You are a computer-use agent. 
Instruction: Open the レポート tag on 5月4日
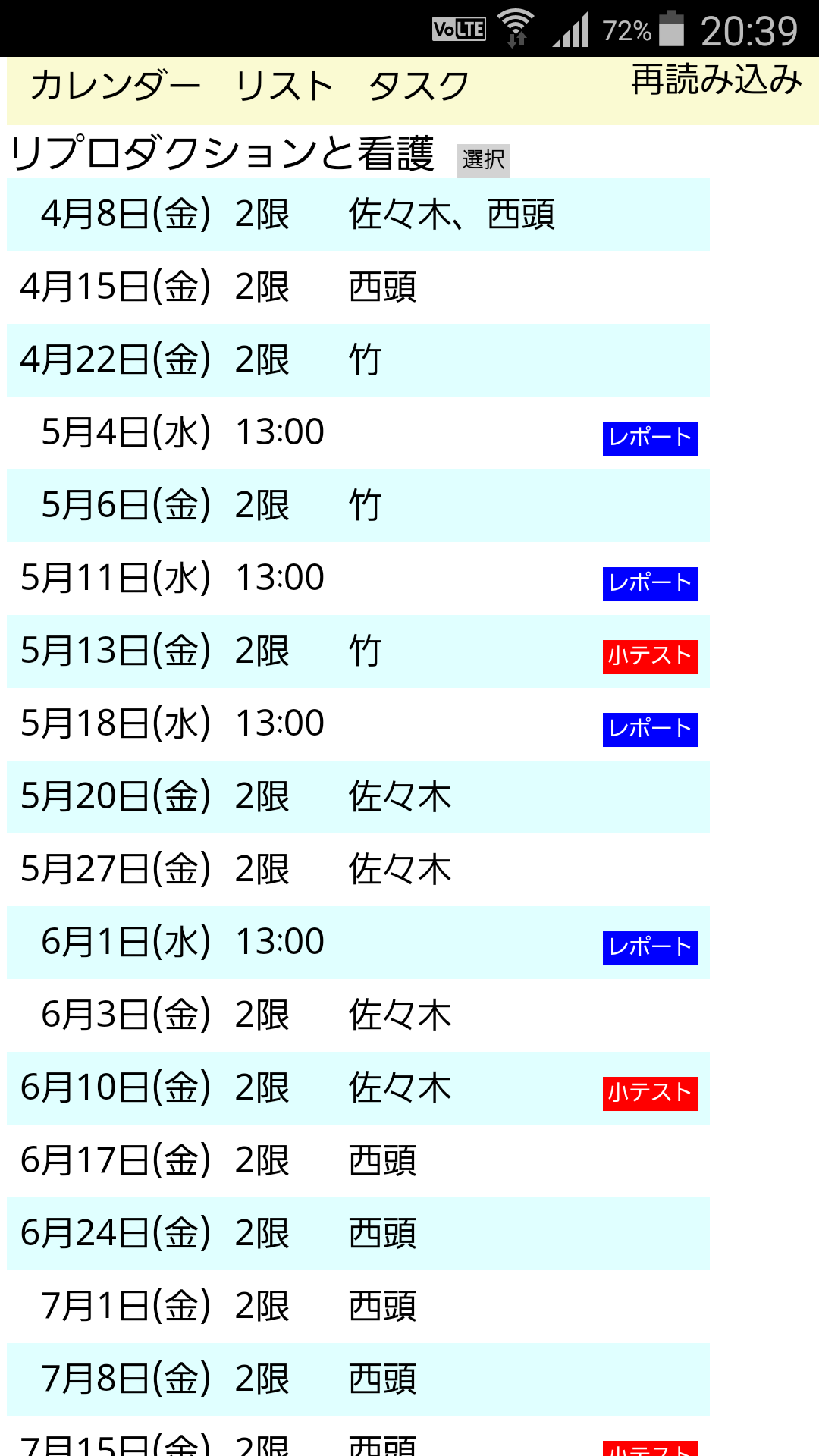point(650,438)
